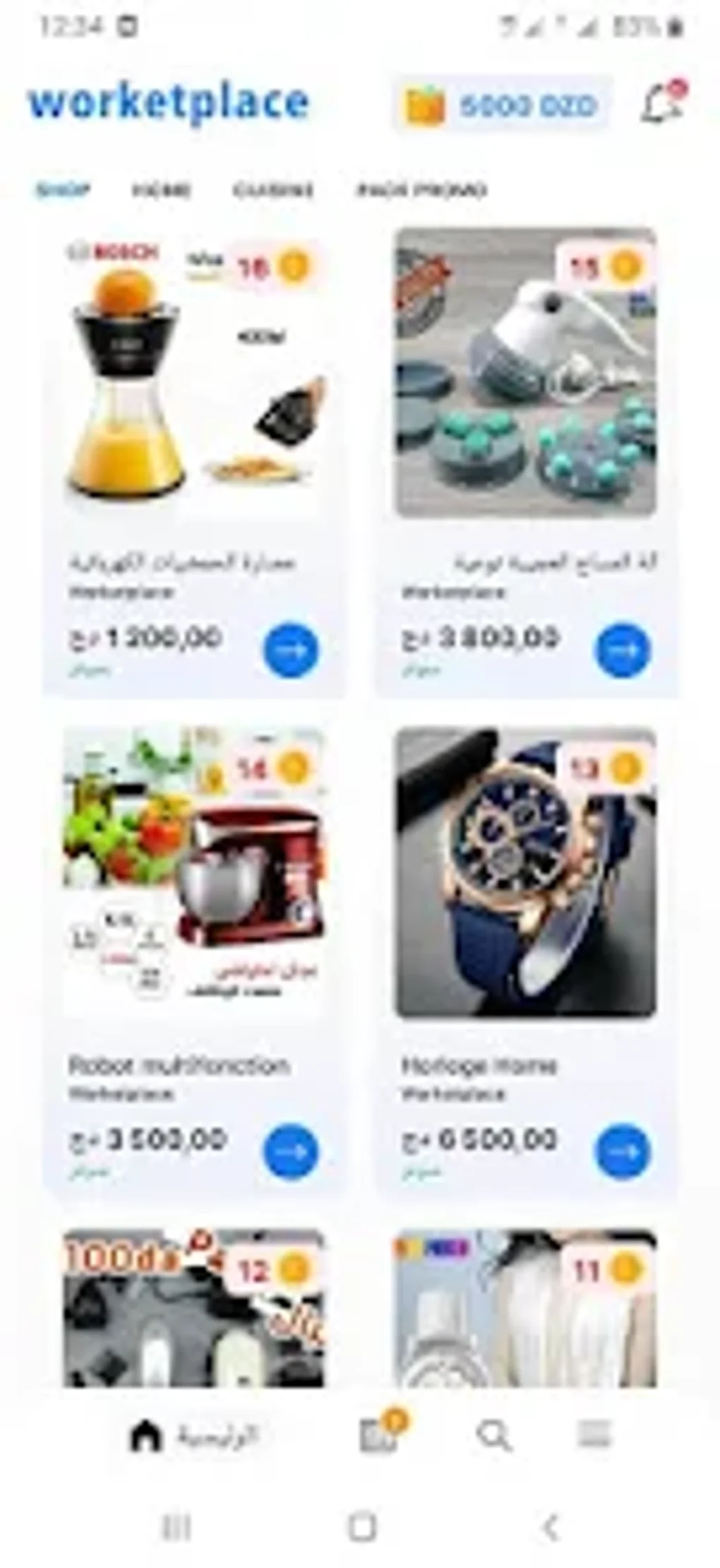
Task: Switch to the PACK PROMO tab
Action: [x=421, y=189]
